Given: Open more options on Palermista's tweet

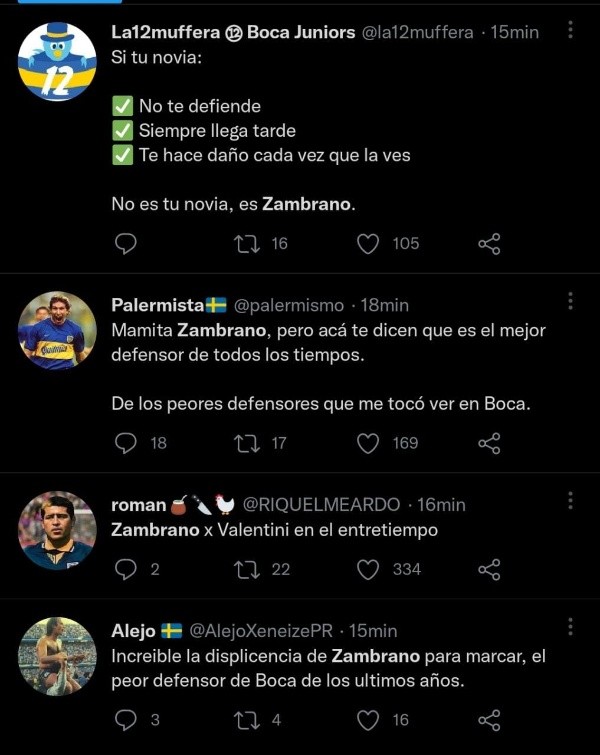Looking at the screenshot, I should (570, 301).
